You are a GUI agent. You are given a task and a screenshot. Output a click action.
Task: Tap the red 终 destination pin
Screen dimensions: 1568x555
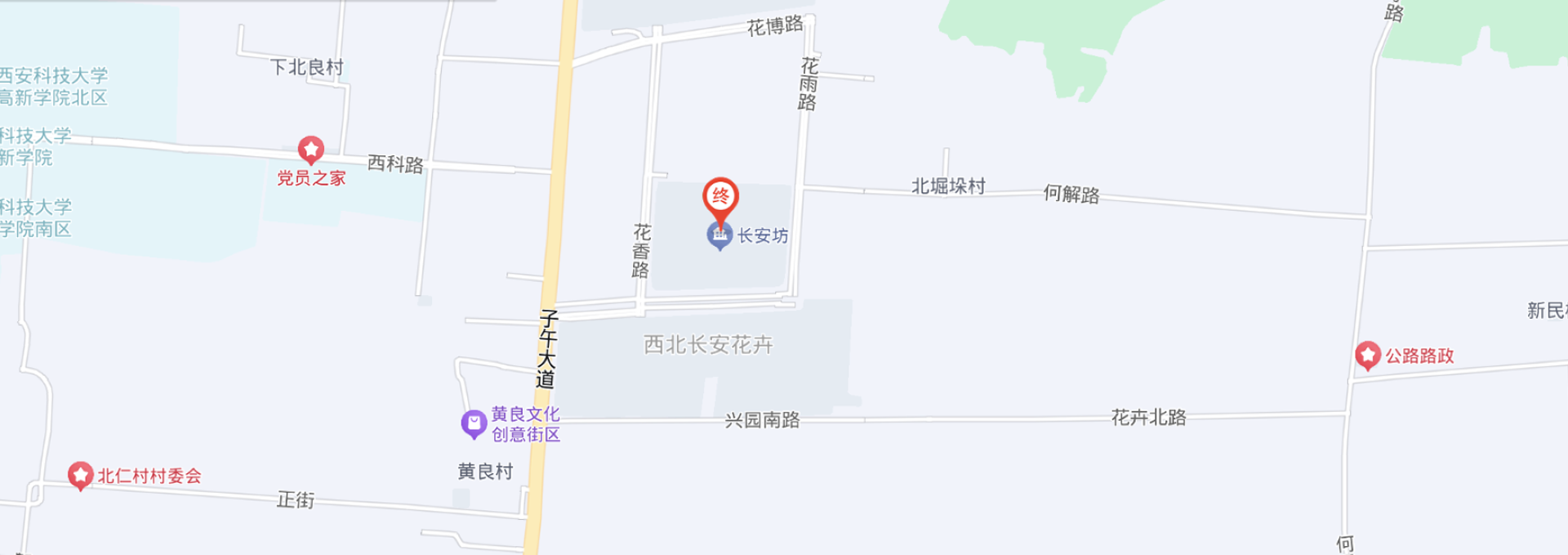click(x=720, y=197)
